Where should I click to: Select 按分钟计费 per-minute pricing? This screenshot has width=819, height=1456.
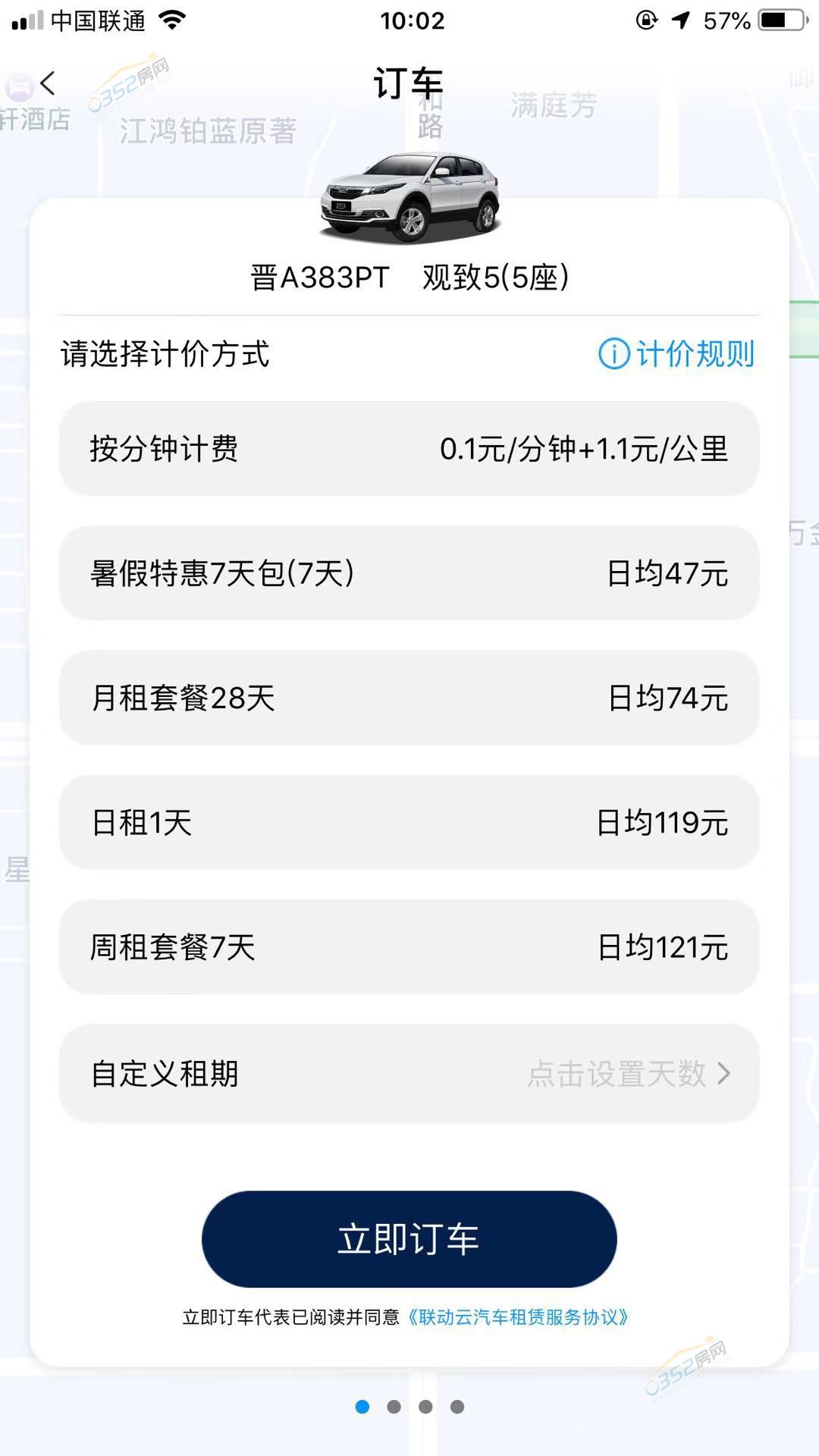(409, 449)
